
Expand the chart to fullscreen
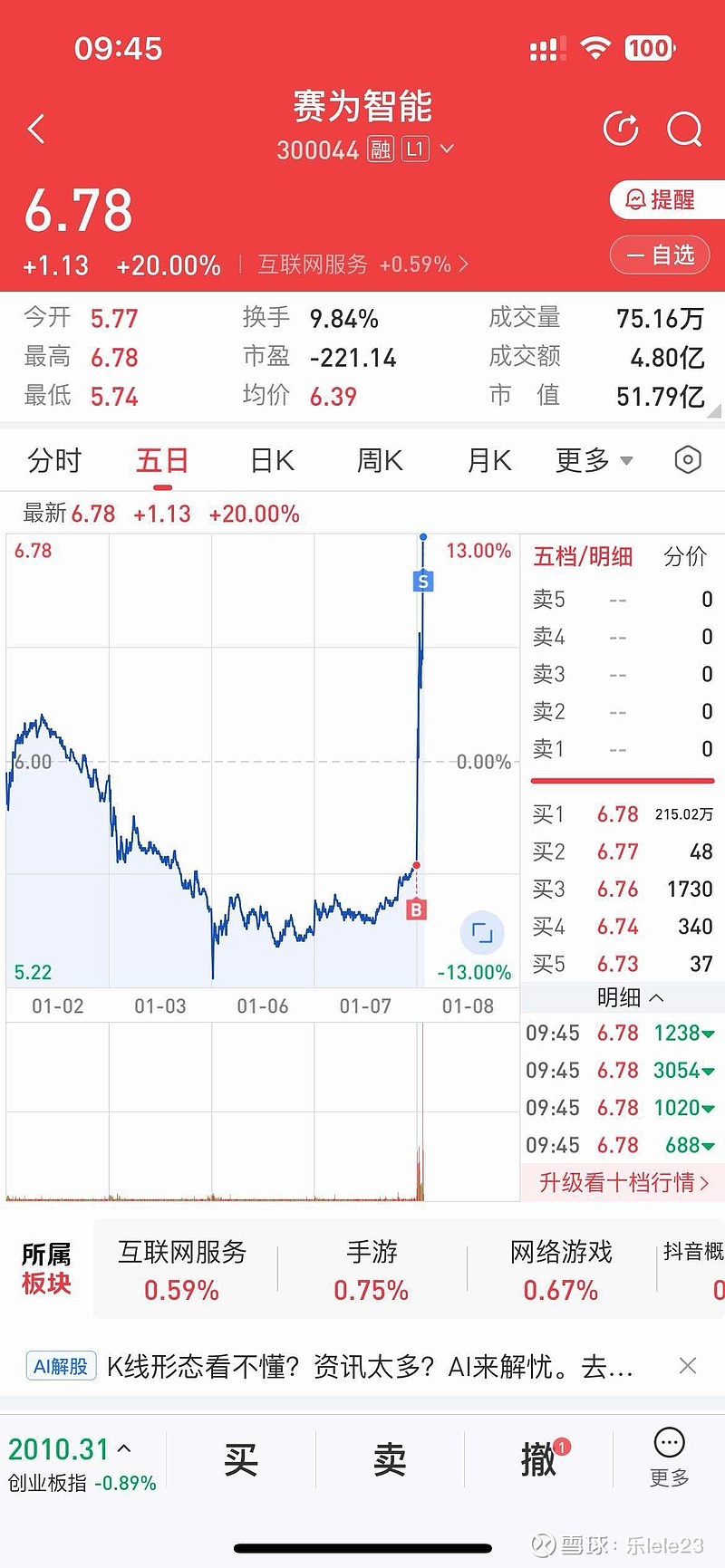[x=482, y=933]
